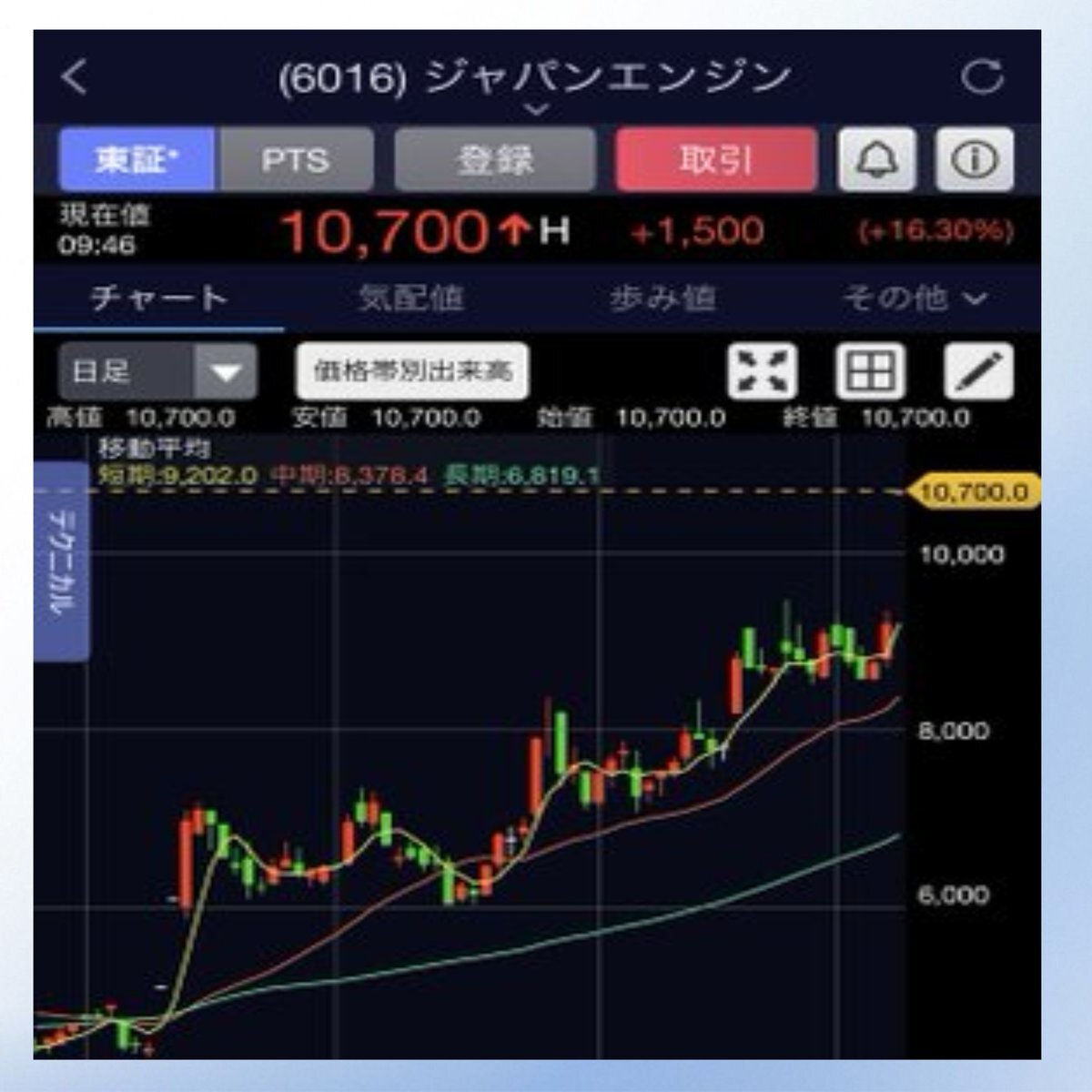This screenshot has width=1092, height=1092.
Task: Switch to the 気配値 tab
Action: pos(411,298)
